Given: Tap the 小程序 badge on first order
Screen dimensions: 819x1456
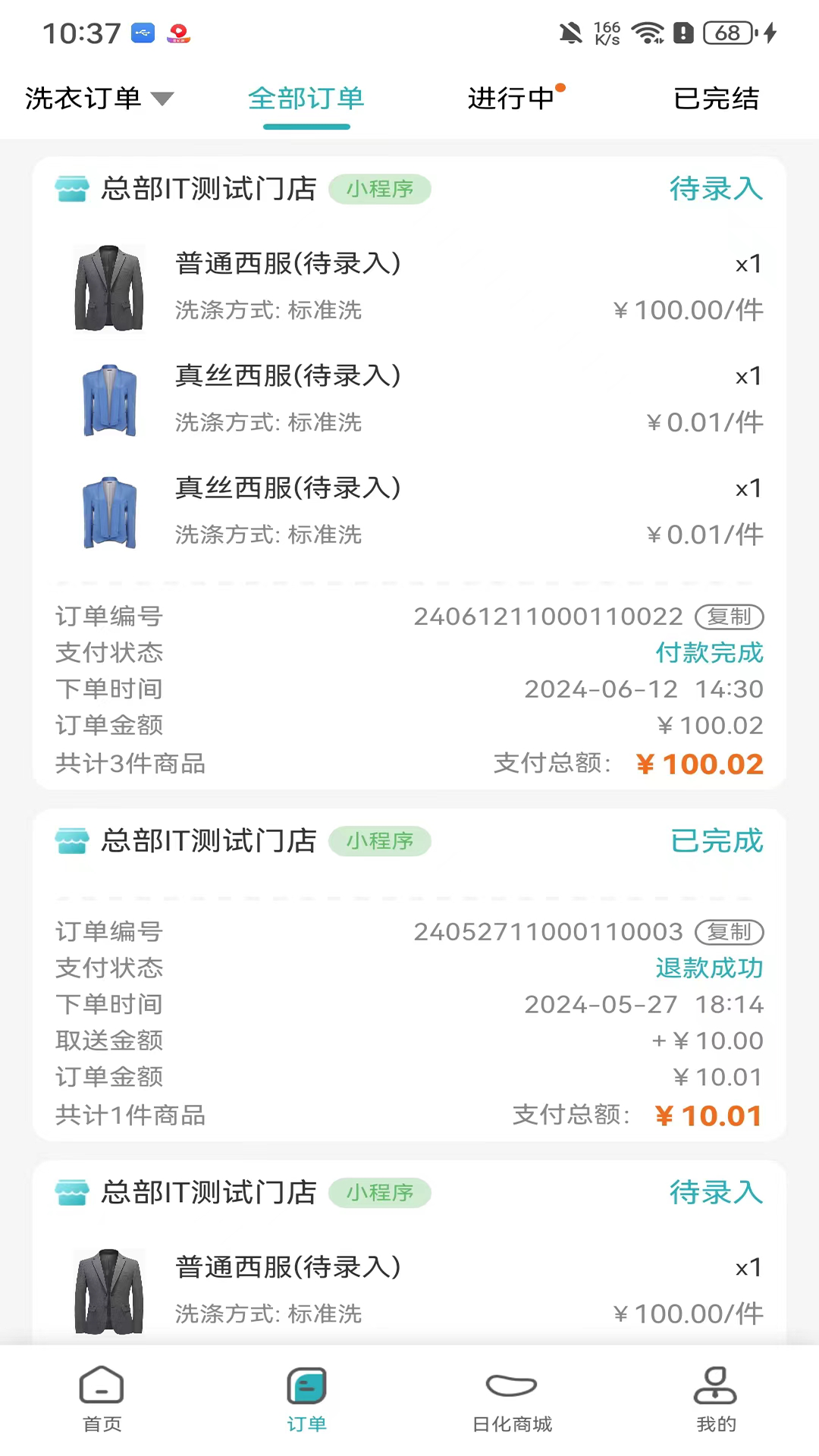Looking at the screenshot, I should click(x=379, y=189).
